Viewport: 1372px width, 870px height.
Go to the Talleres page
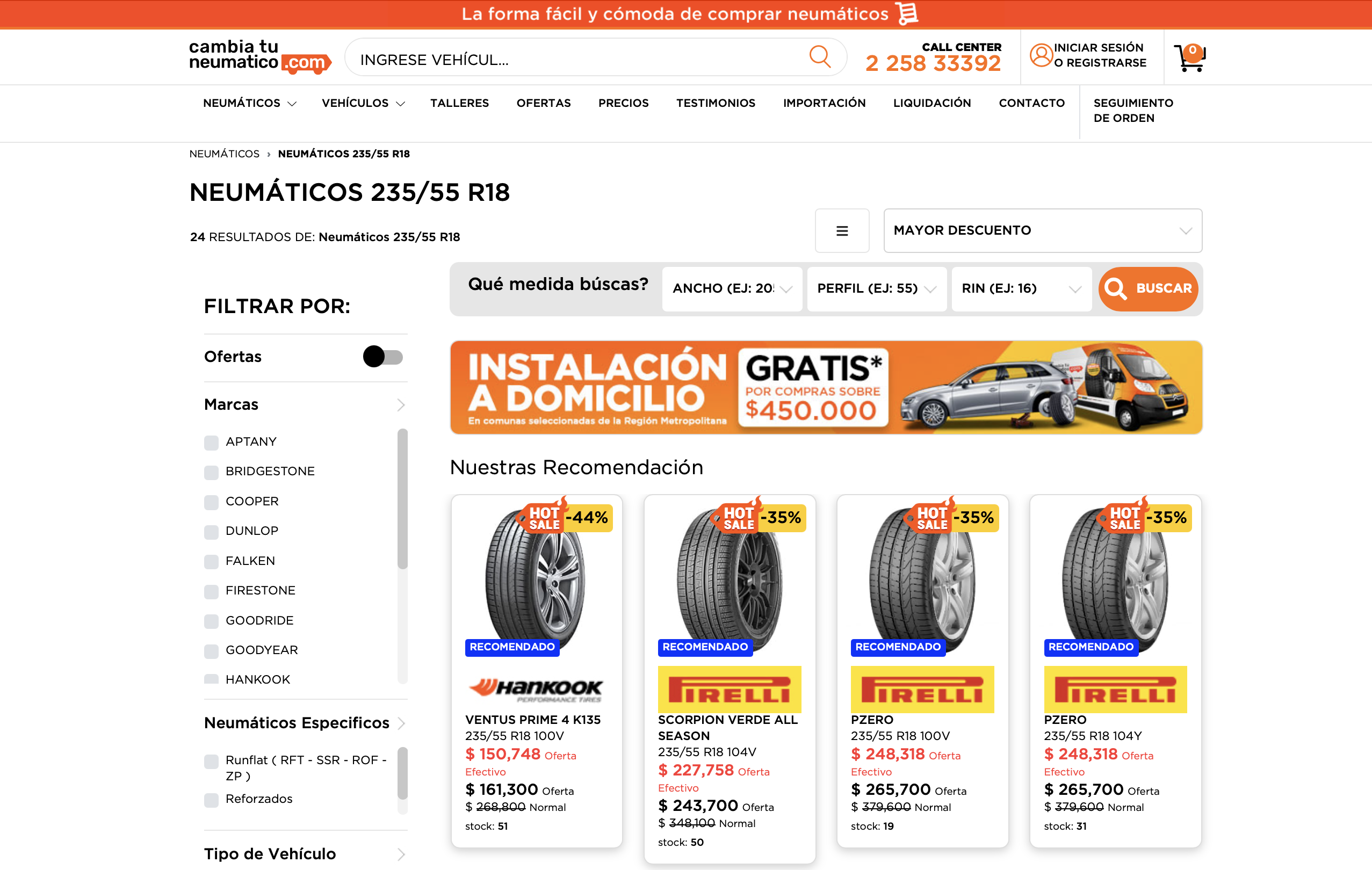click(459, 103)
